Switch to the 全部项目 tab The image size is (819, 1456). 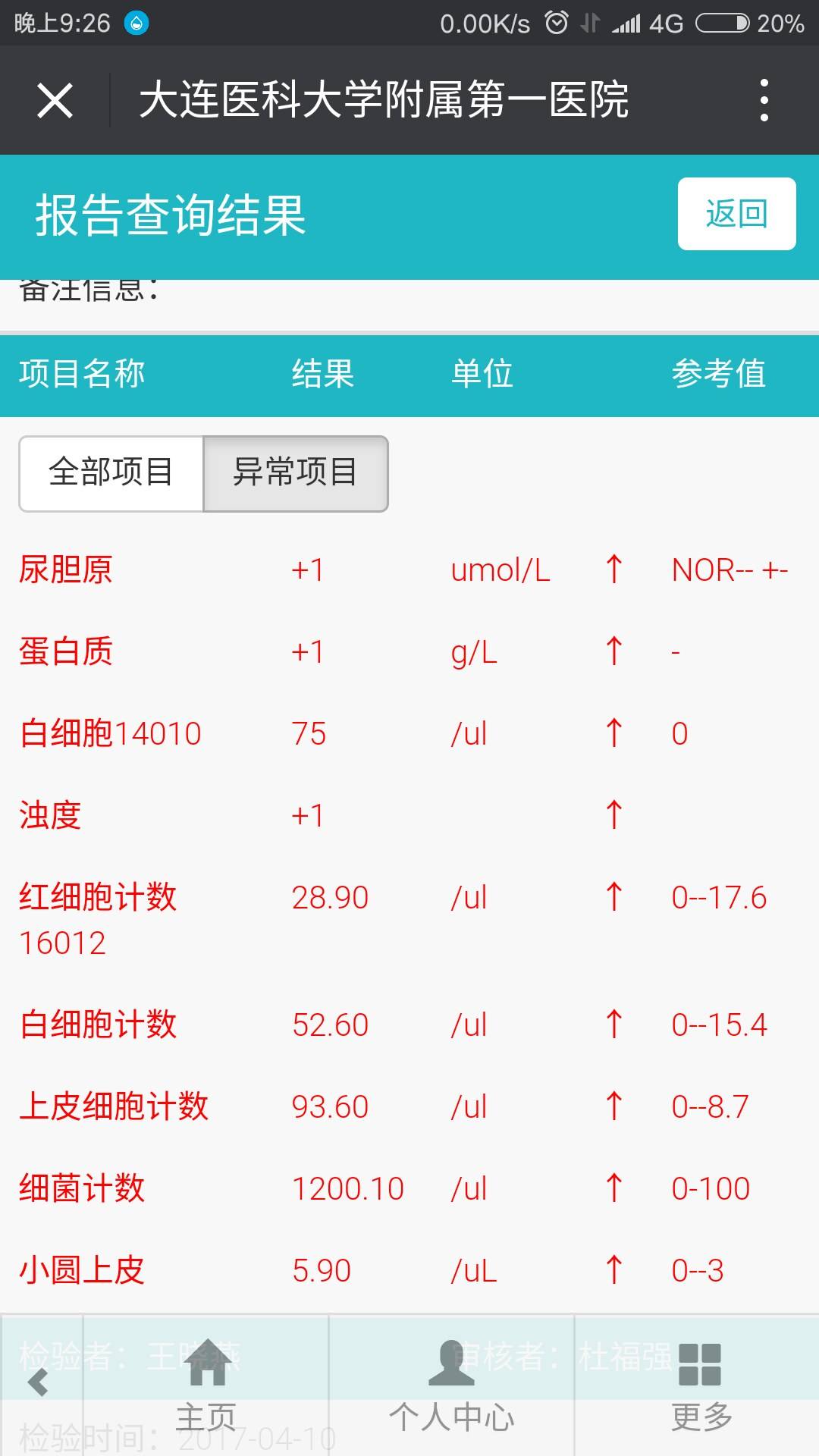(x=111, y=473)
